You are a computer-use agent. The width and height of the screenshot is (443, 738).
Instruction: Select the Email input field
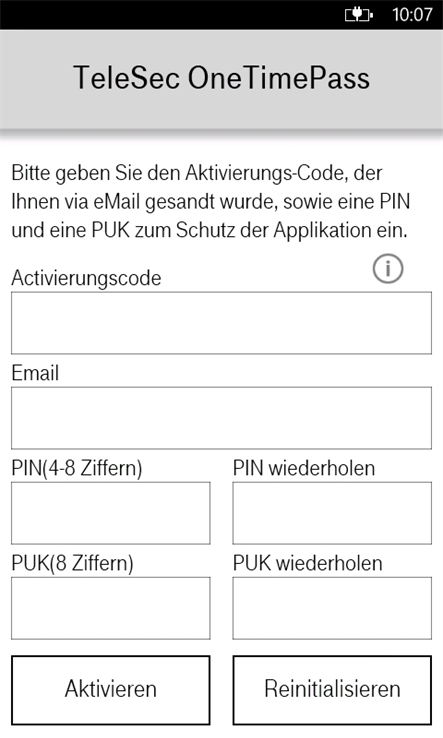tap(221, 418)
